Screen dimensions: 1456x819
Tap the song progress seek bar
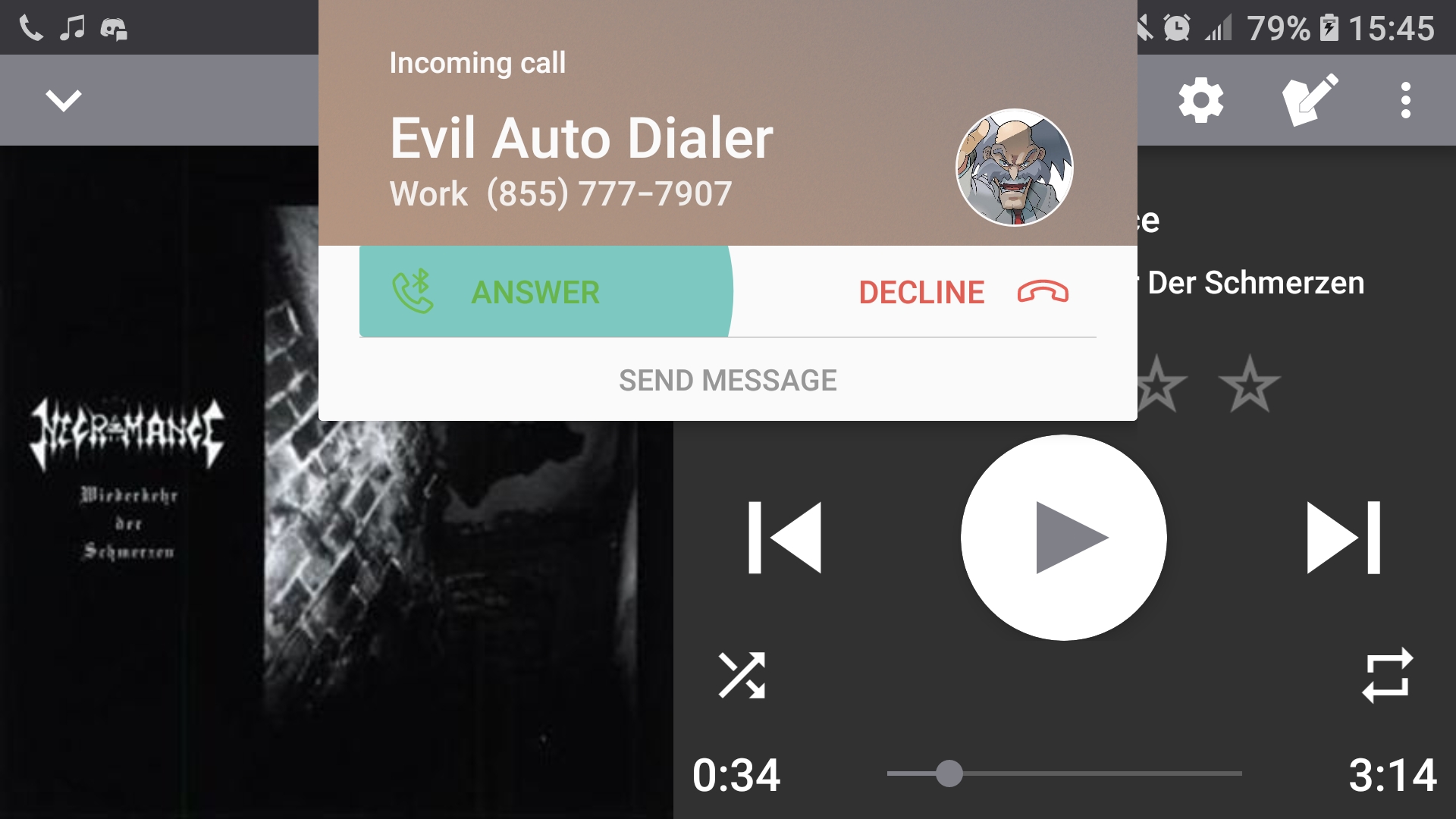tap(1063, 773)
